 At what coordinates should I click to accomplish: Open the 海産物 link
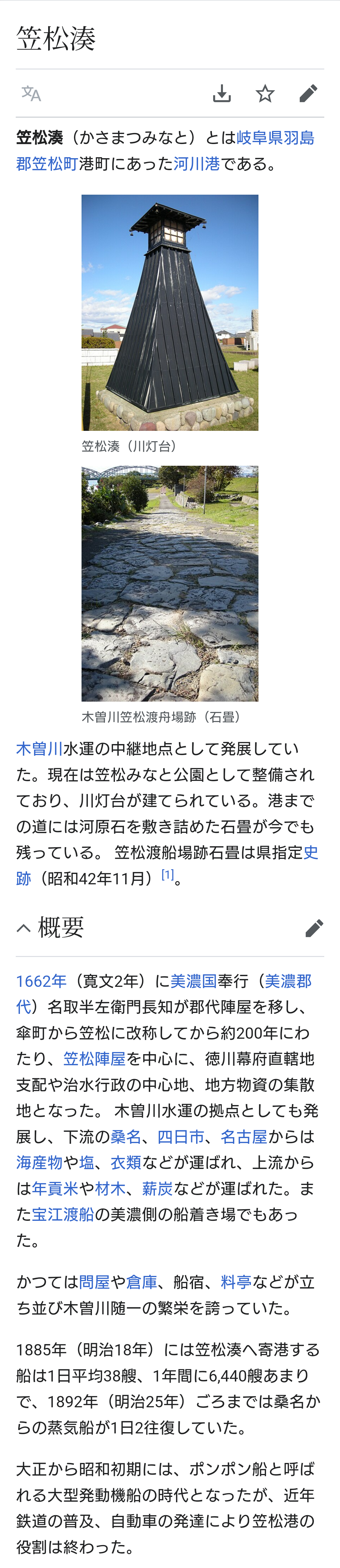[39, 1163]
